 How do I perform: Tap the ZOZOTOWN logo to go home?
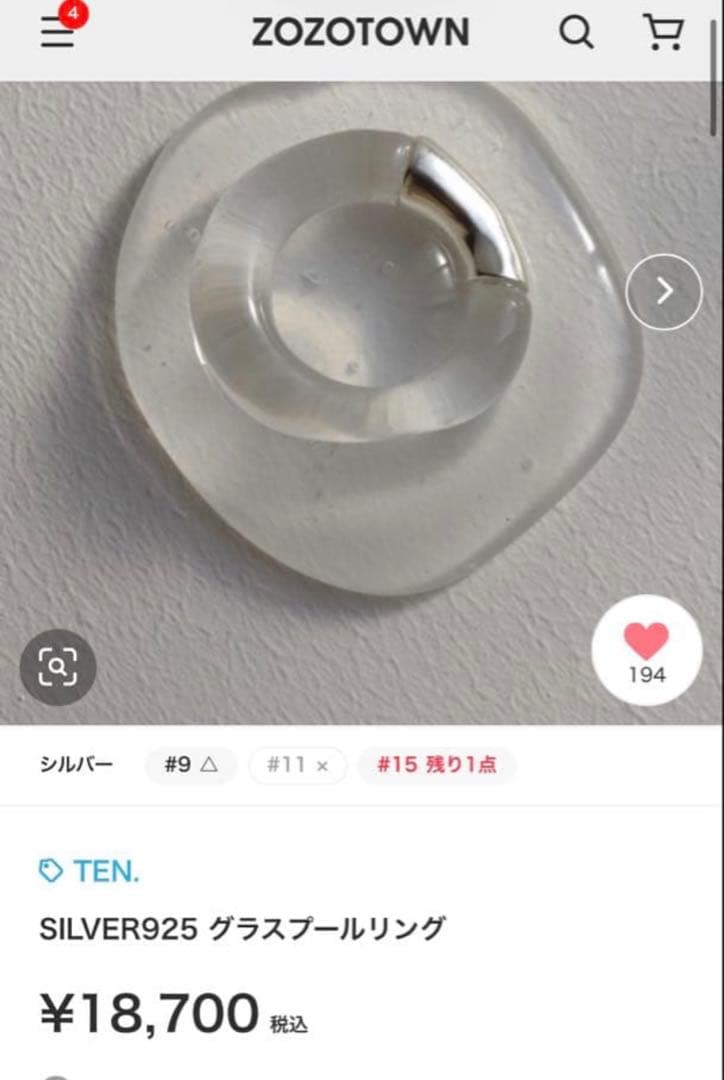360,33
